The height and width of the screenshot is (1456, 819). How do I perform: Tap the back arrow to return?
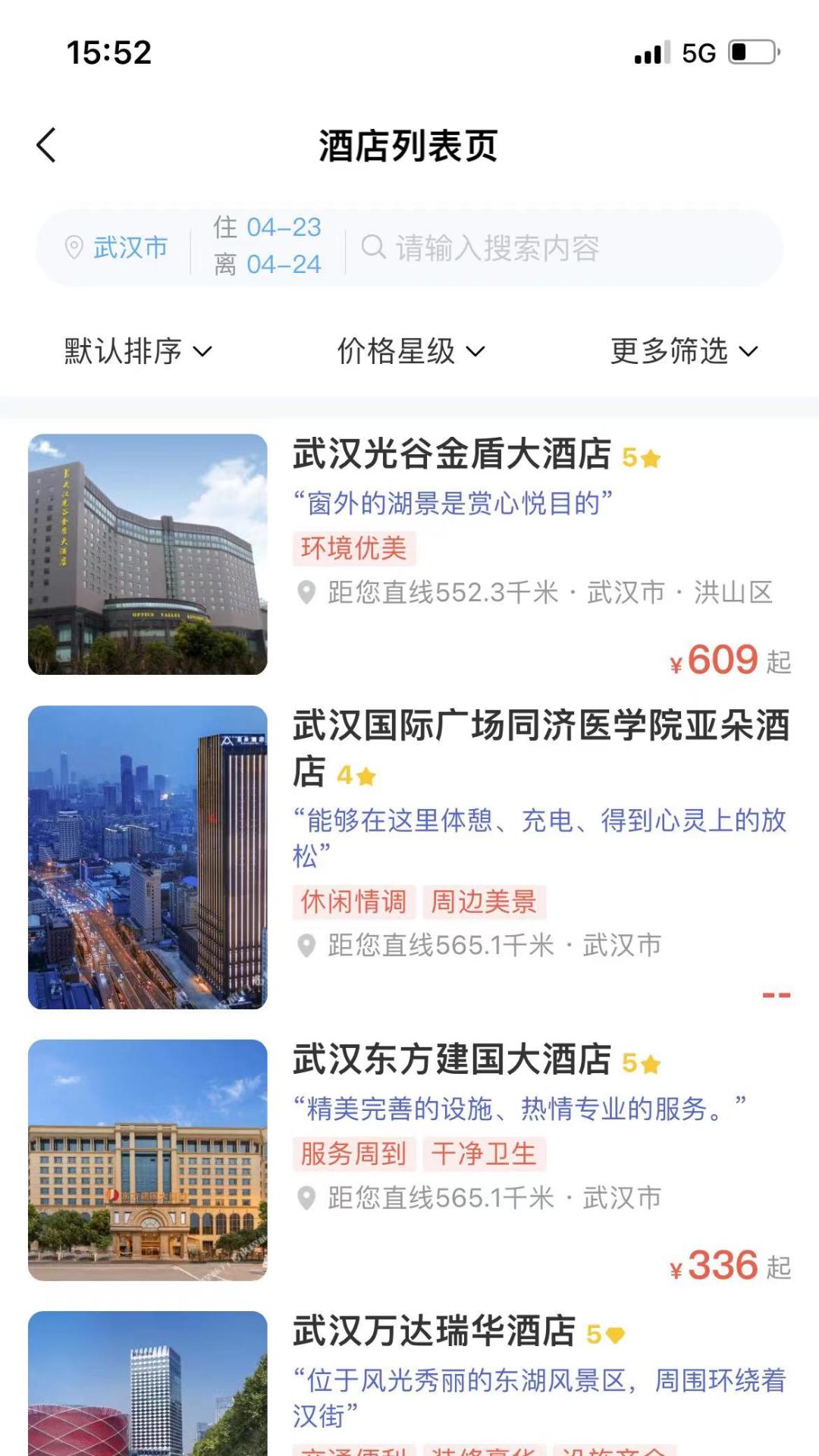(x=47, y=144)
